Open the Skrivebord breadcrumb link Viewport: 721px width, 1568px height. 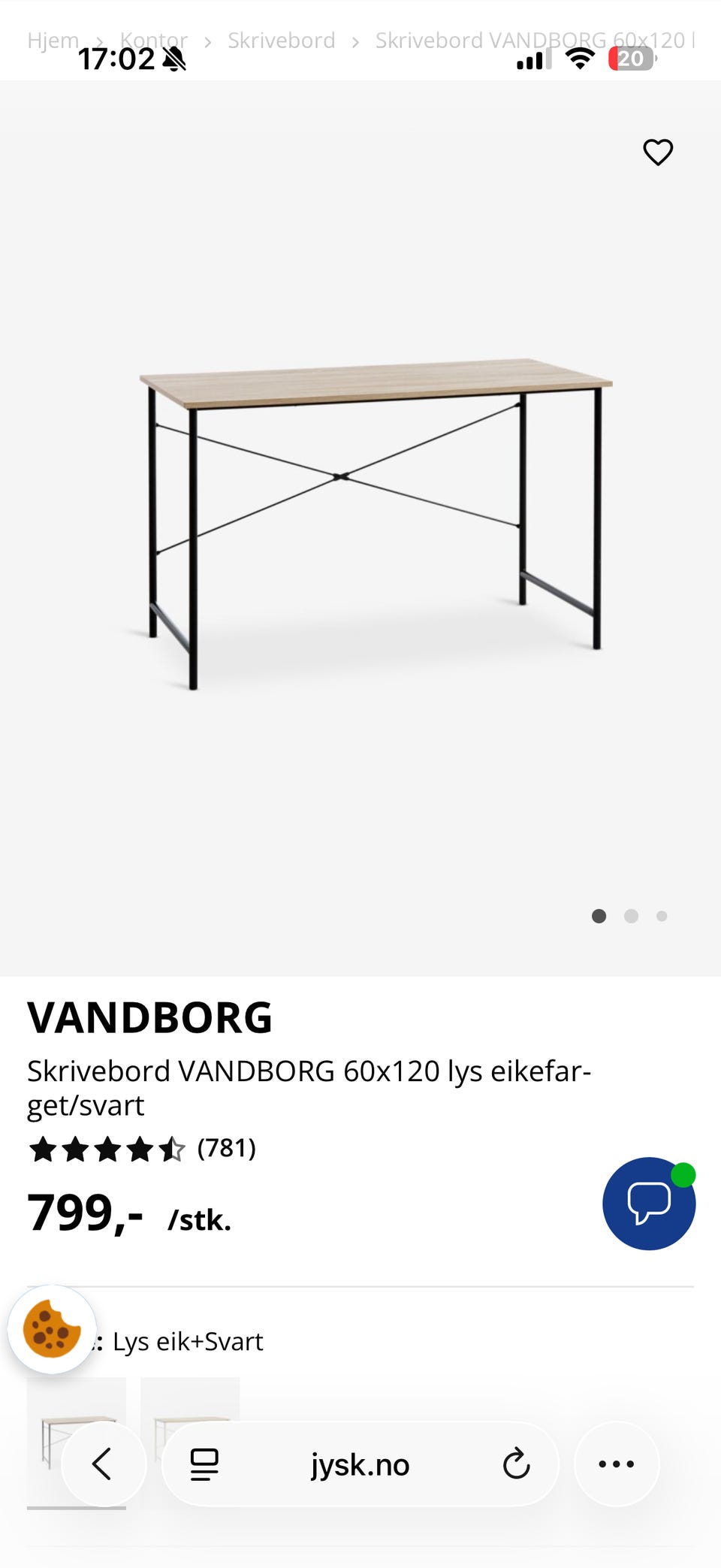click(281, 39)
